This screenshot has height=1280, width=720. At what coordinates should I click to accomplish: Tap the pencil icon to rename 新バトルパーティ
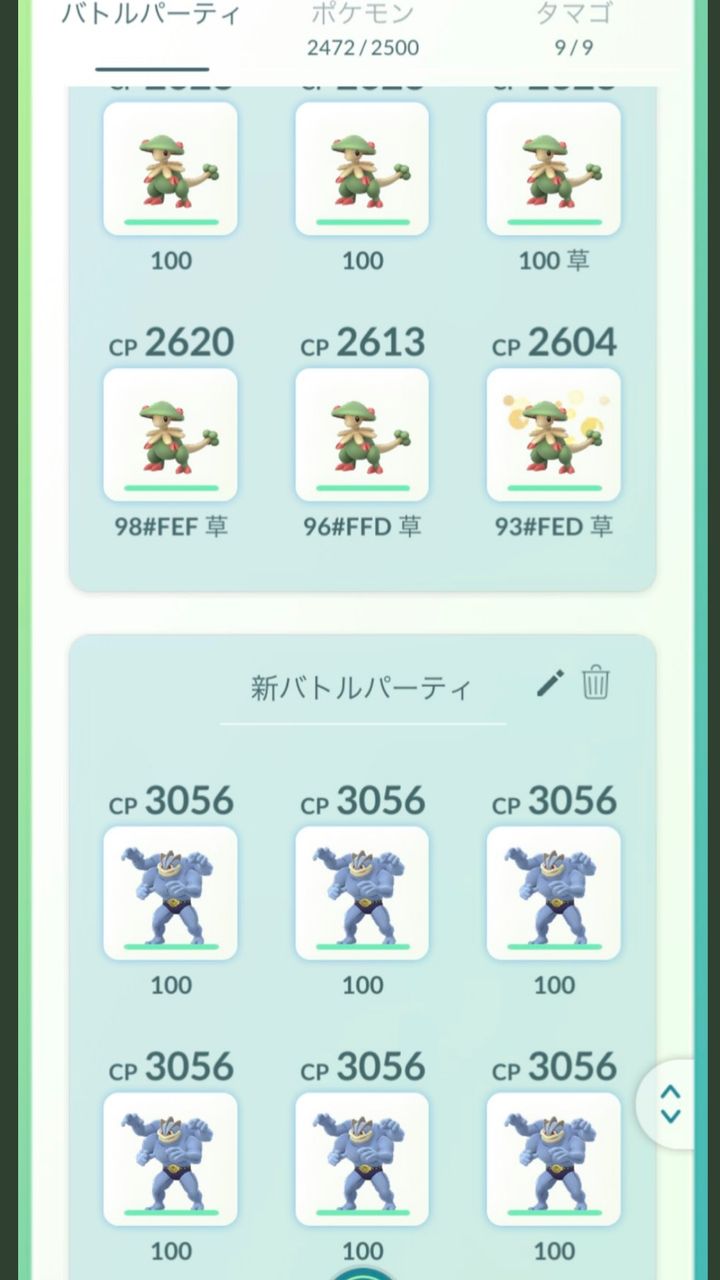pyautogui.click(x=551, y=685)
